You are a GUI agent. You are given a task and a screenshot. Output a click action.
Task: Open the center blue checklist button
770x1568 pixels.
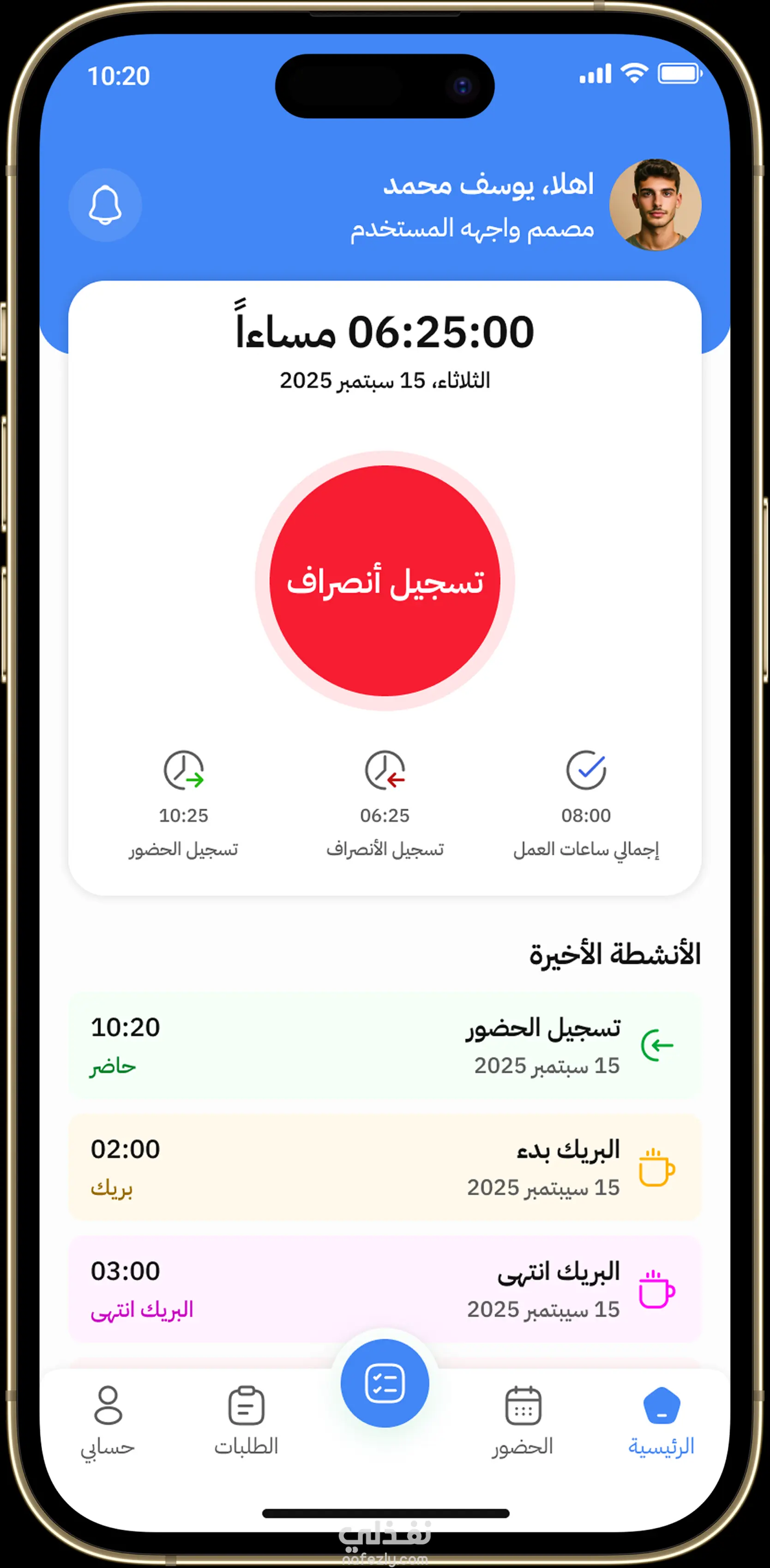coord(385,1383)
